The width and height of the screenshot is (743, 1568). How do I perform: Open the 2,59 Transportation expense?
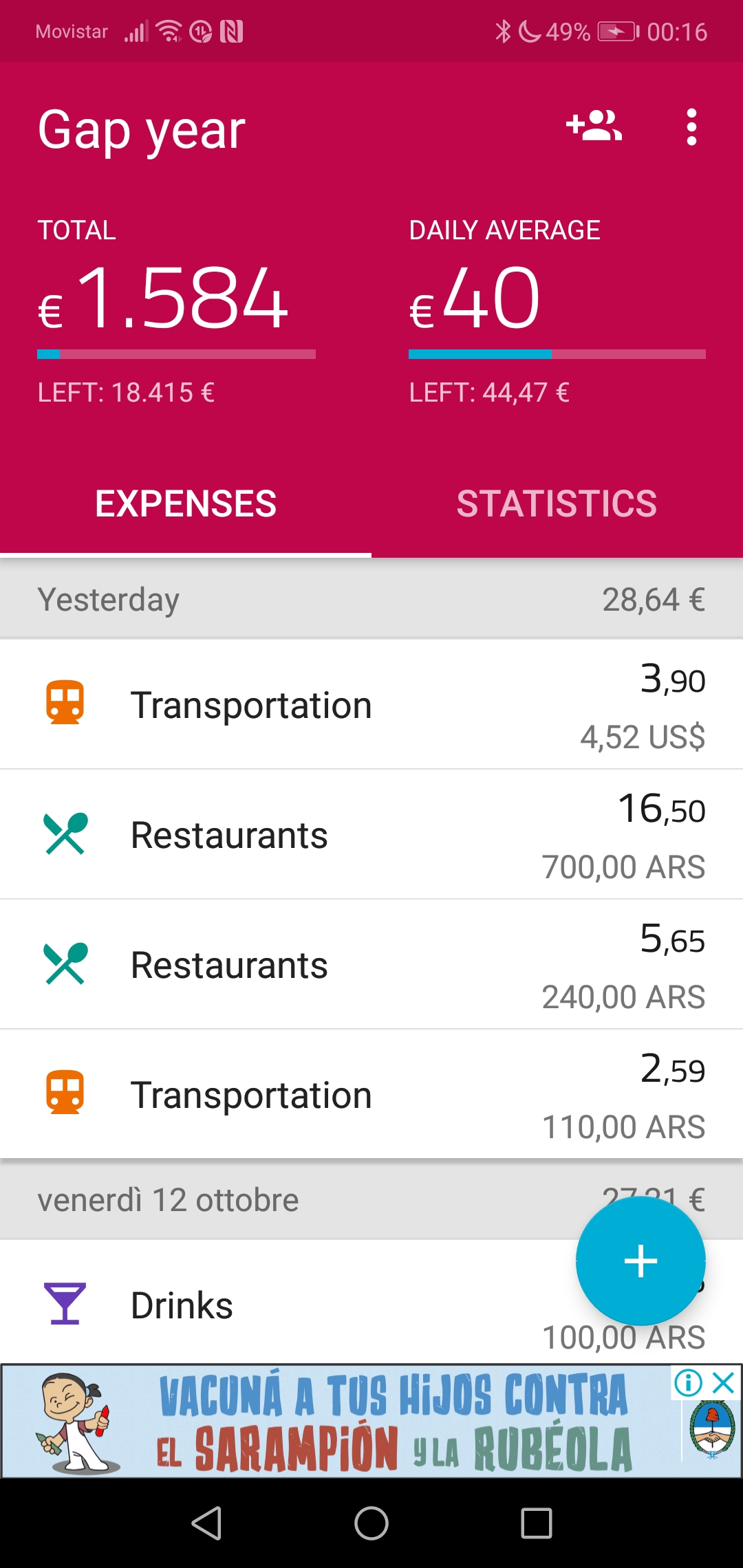click(x=371, y=1094)
